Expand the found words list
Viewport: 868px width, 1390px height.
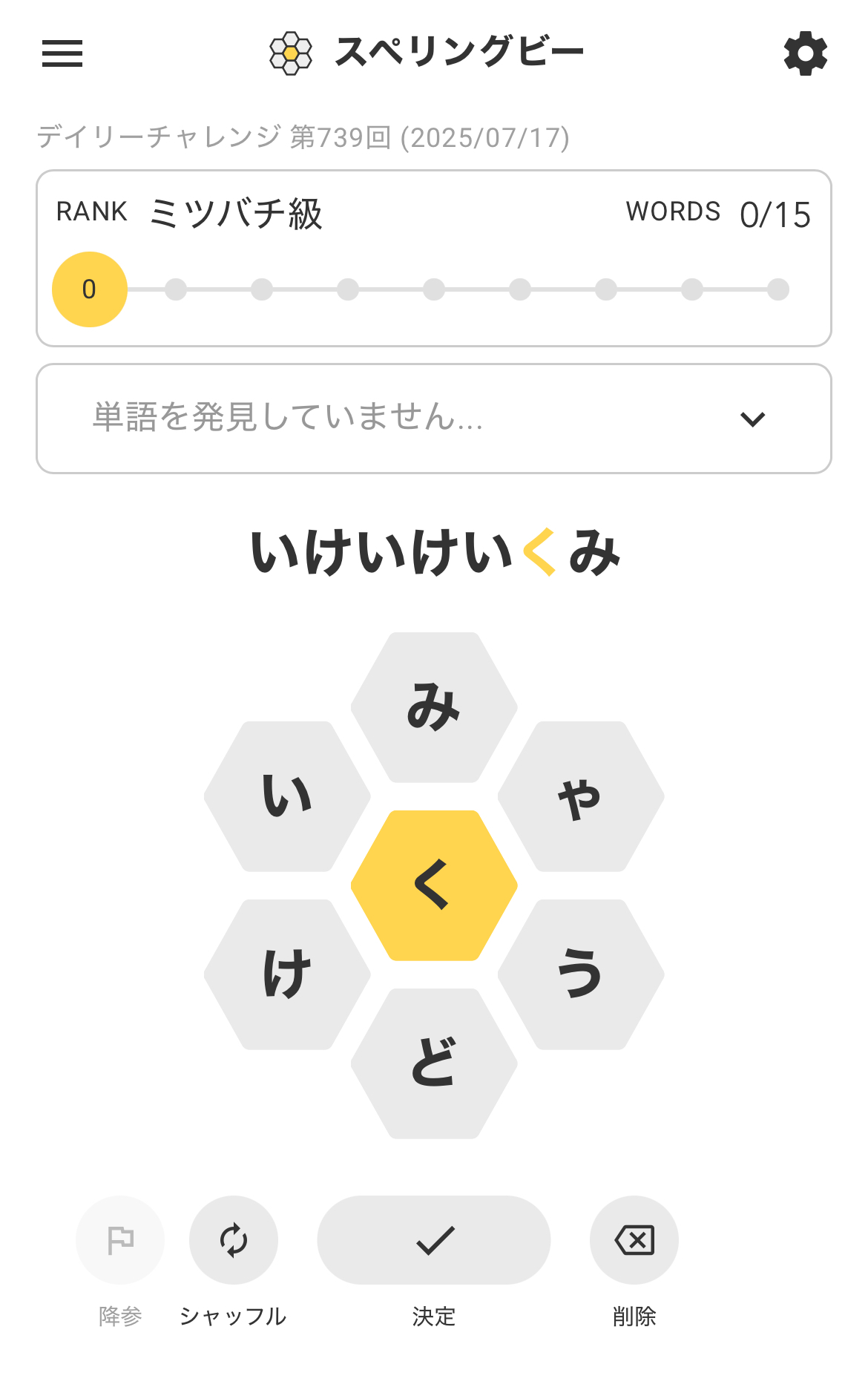(434, 419)
